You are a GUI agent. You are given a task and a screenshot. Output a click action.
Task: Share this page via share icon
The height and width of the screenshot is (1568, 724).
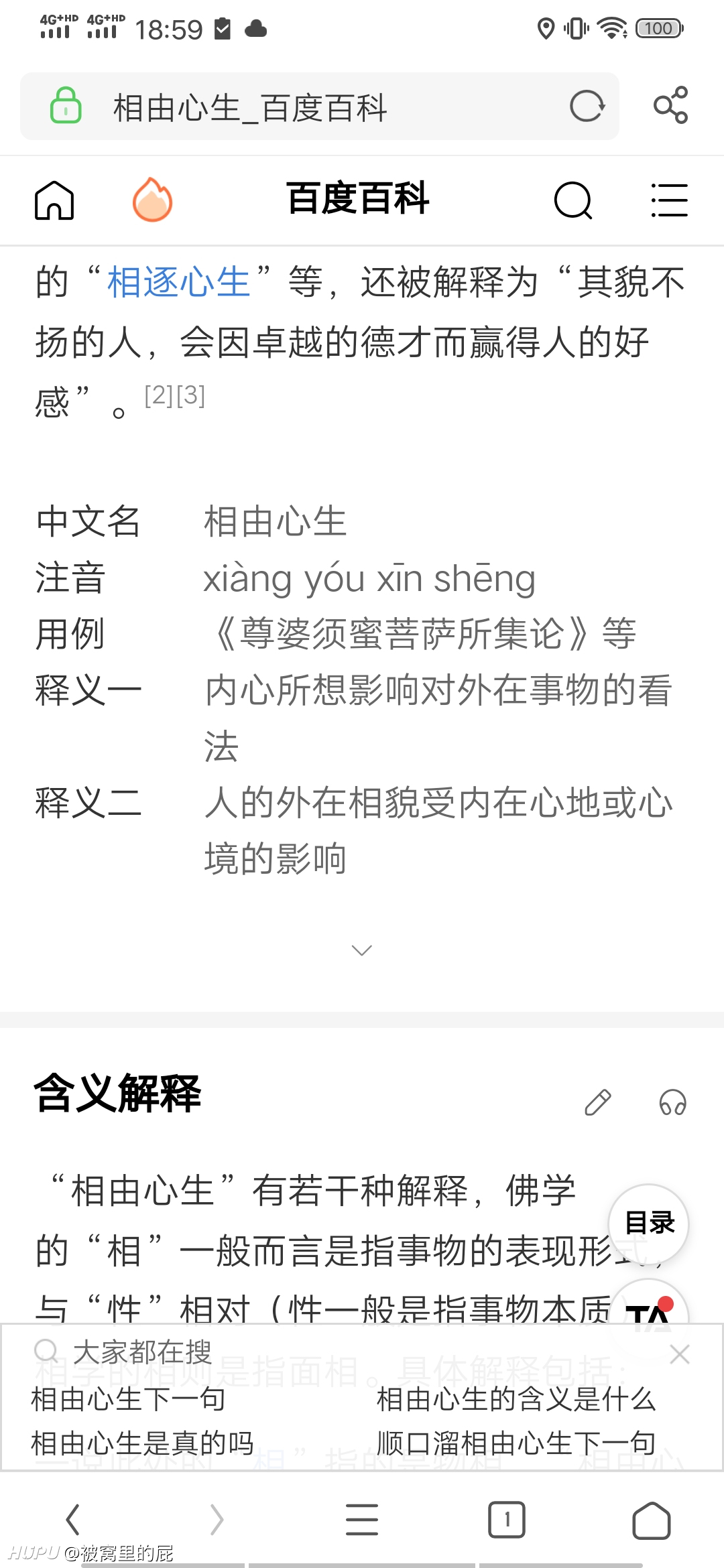click(671, 105)
